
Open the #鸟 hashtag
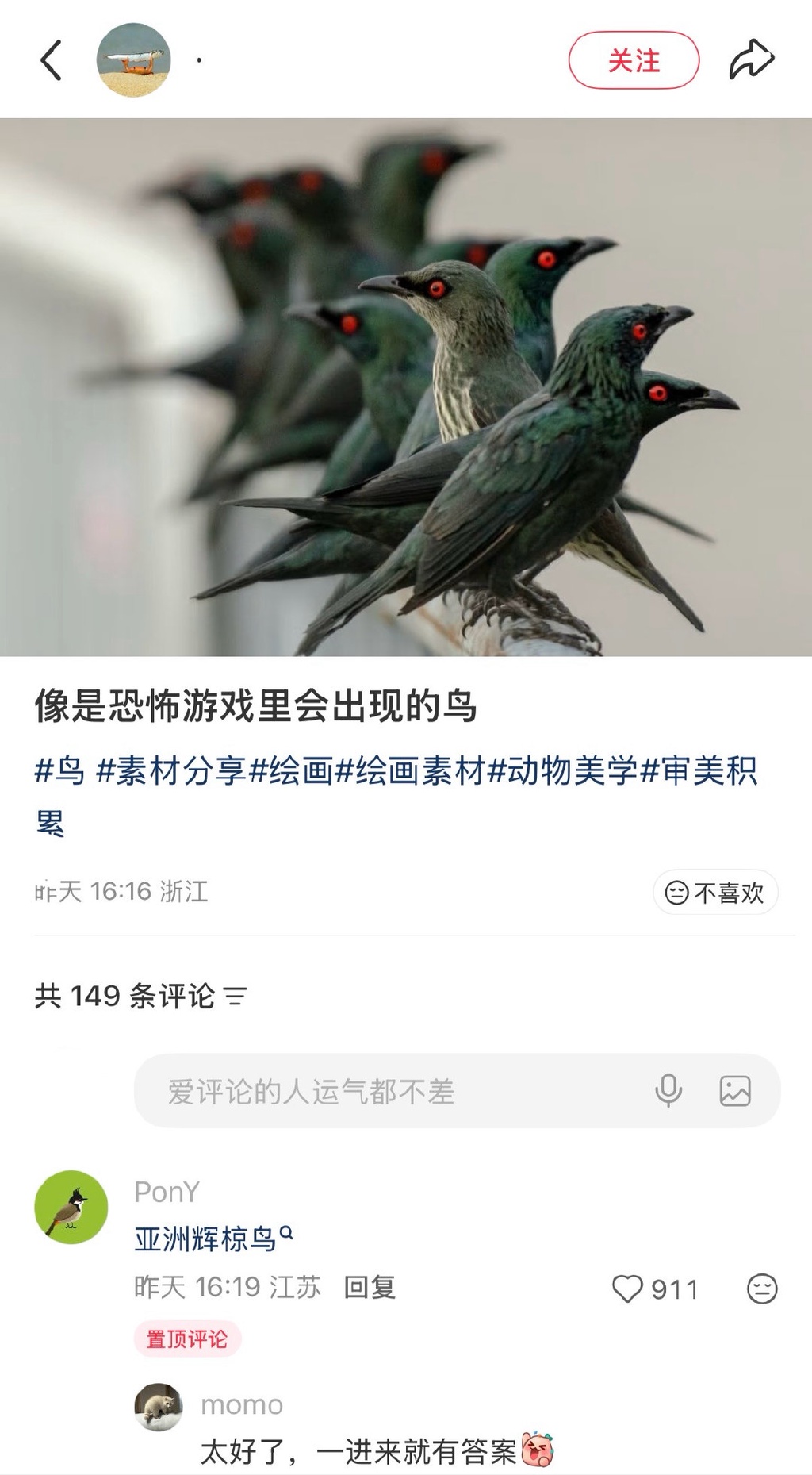click(59, 770)
